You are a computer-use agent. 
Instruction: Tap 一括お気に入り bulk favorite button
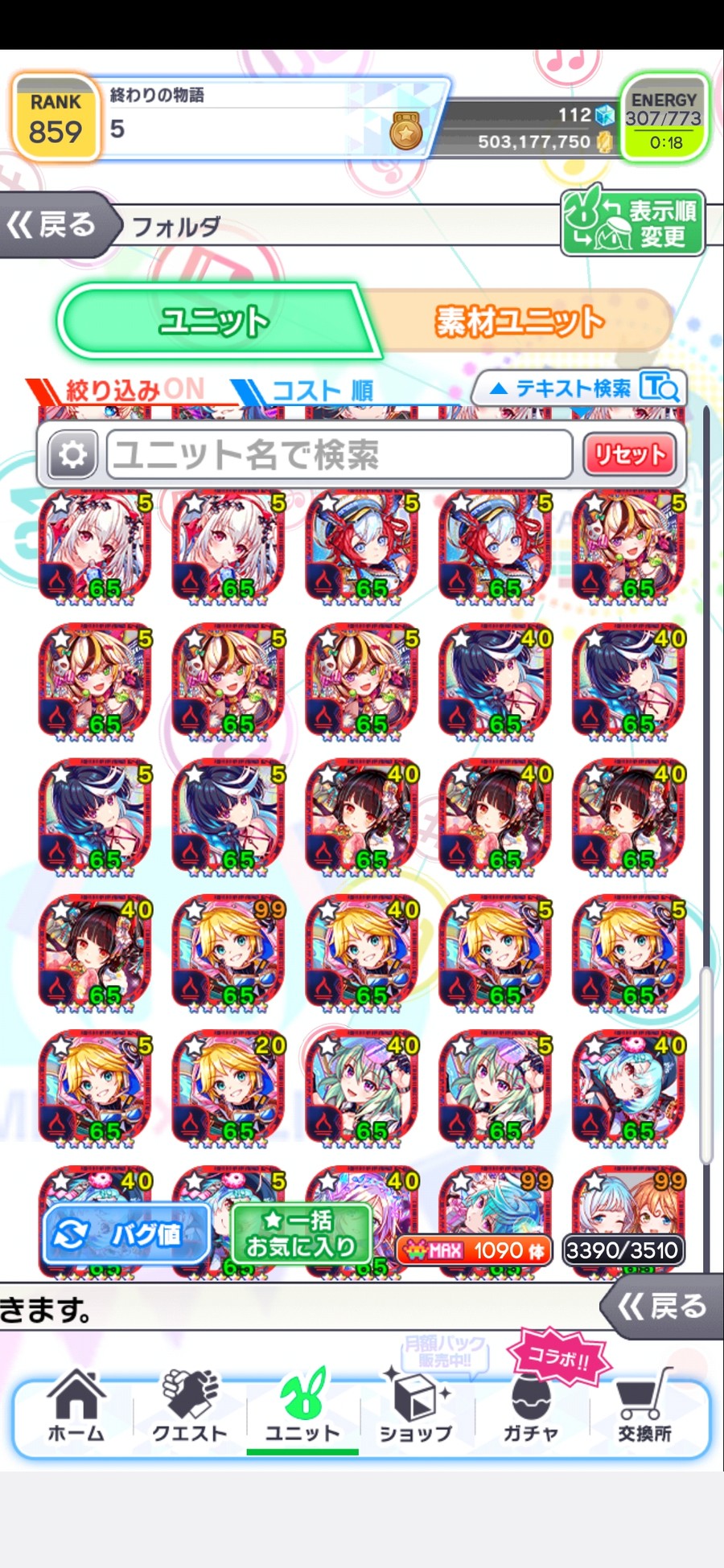(x=301, y=1233)
